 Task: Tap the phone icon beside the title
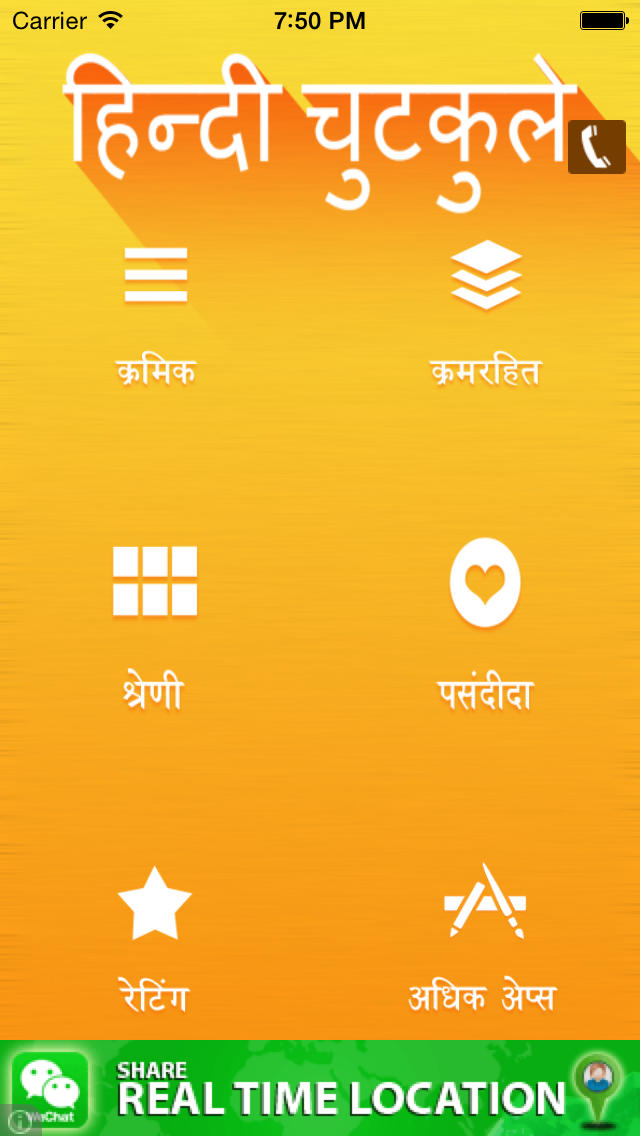[x=597, y=147]
